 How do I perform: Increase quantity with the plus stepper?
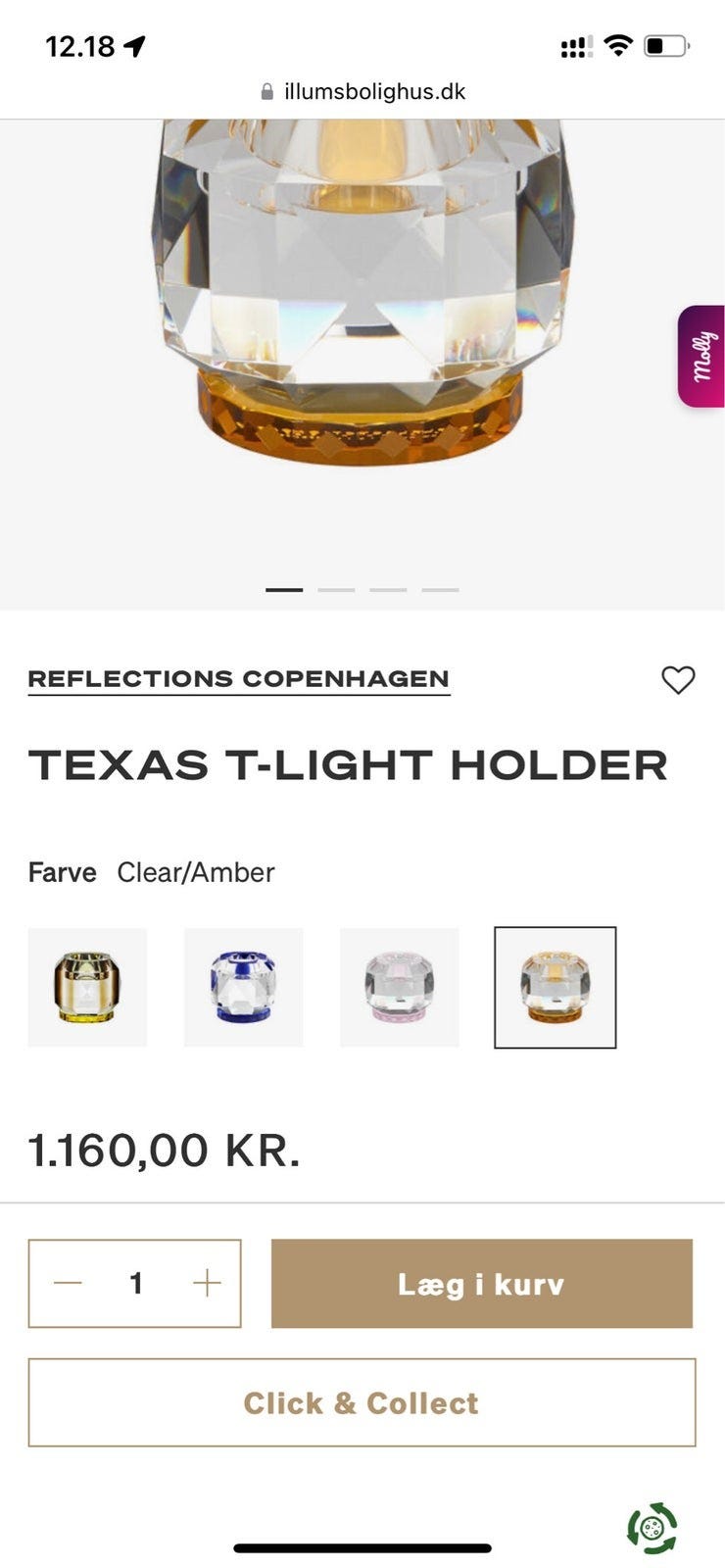[206, 1283]
